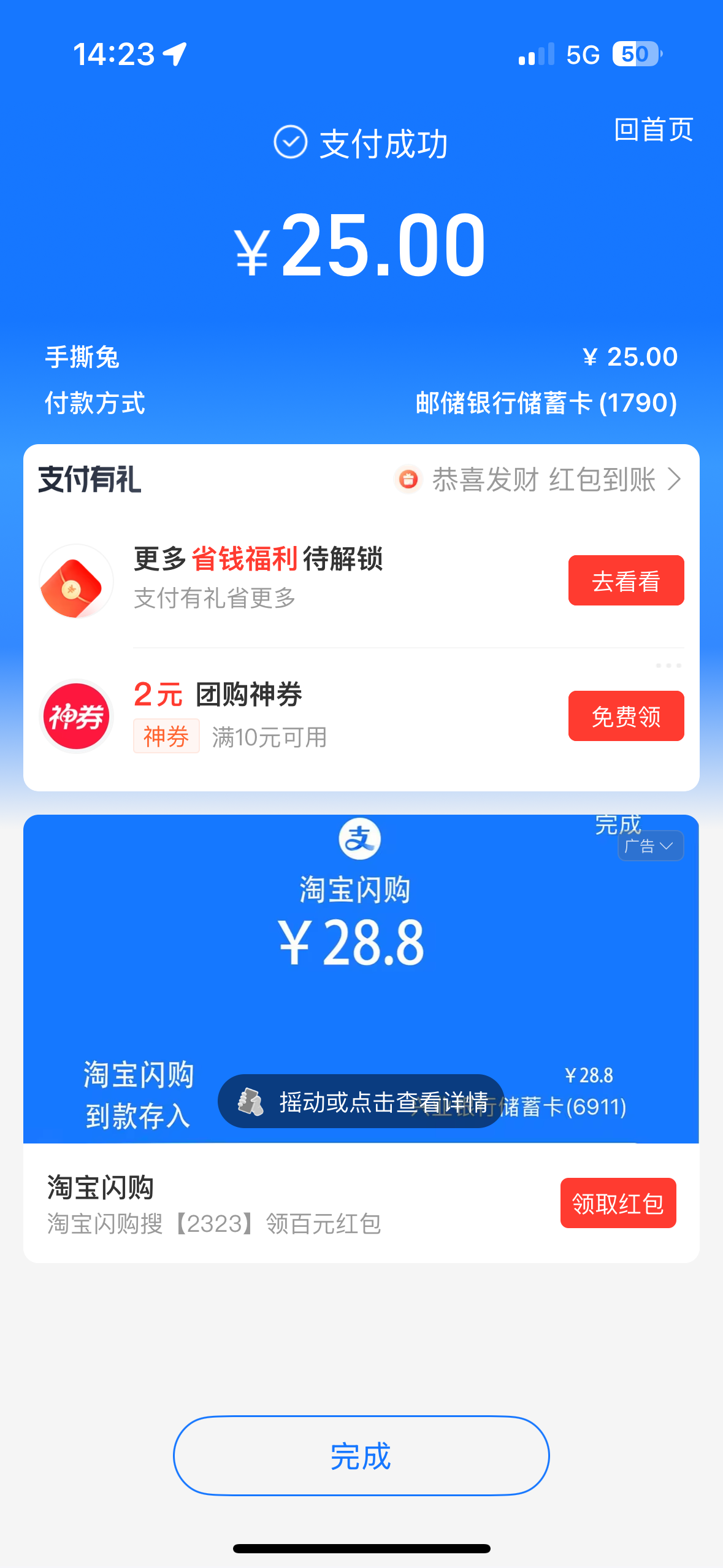Return to home via 回首页
This screenshot has width=723, height=1568.
tap(653, 130)
